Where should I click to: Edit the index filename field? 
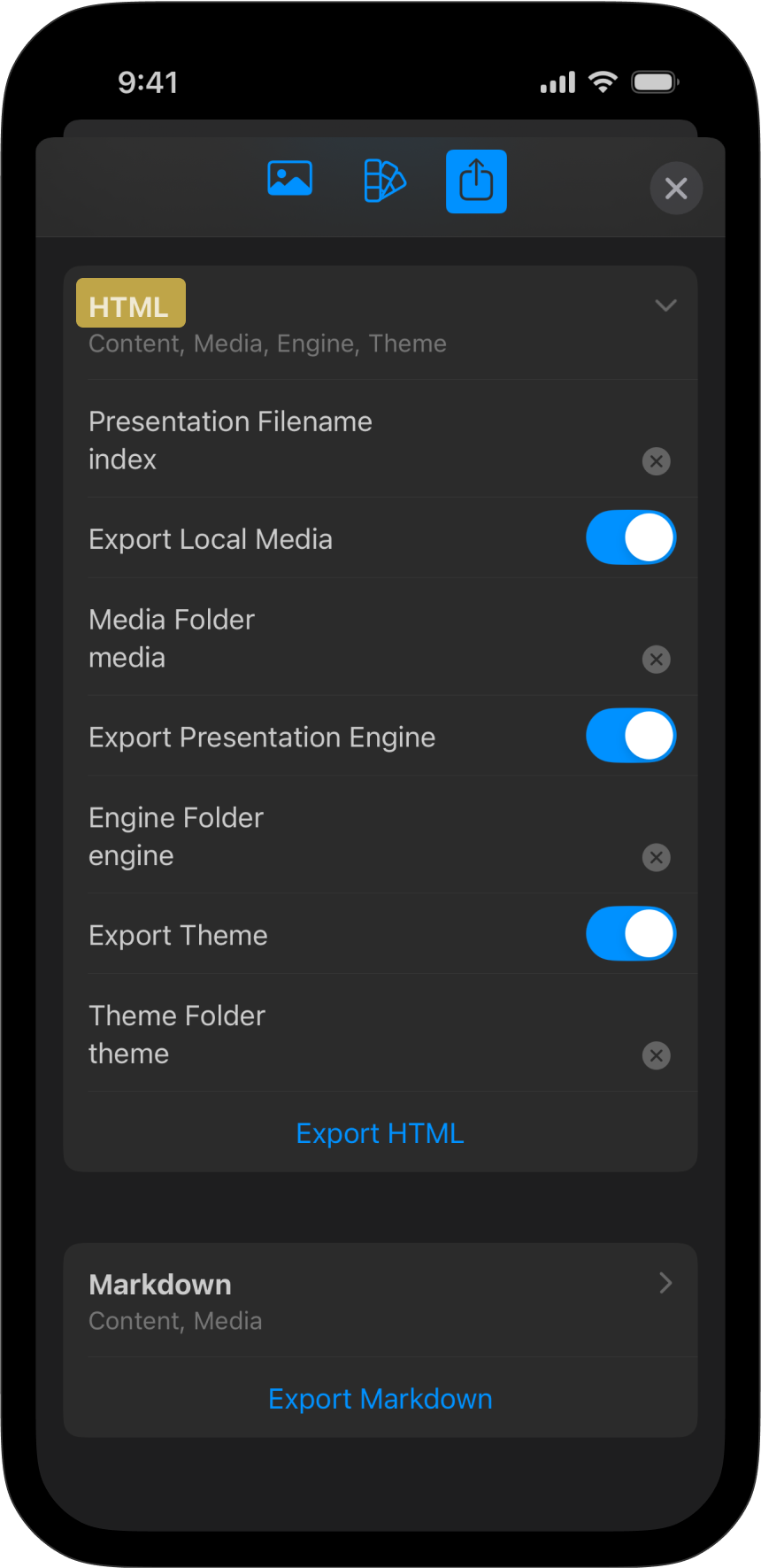(121, 460)
